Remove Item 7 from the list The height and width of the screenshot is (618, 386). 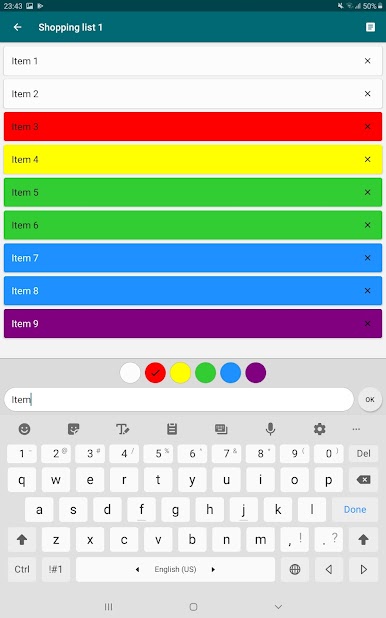[x=367, y=258]
